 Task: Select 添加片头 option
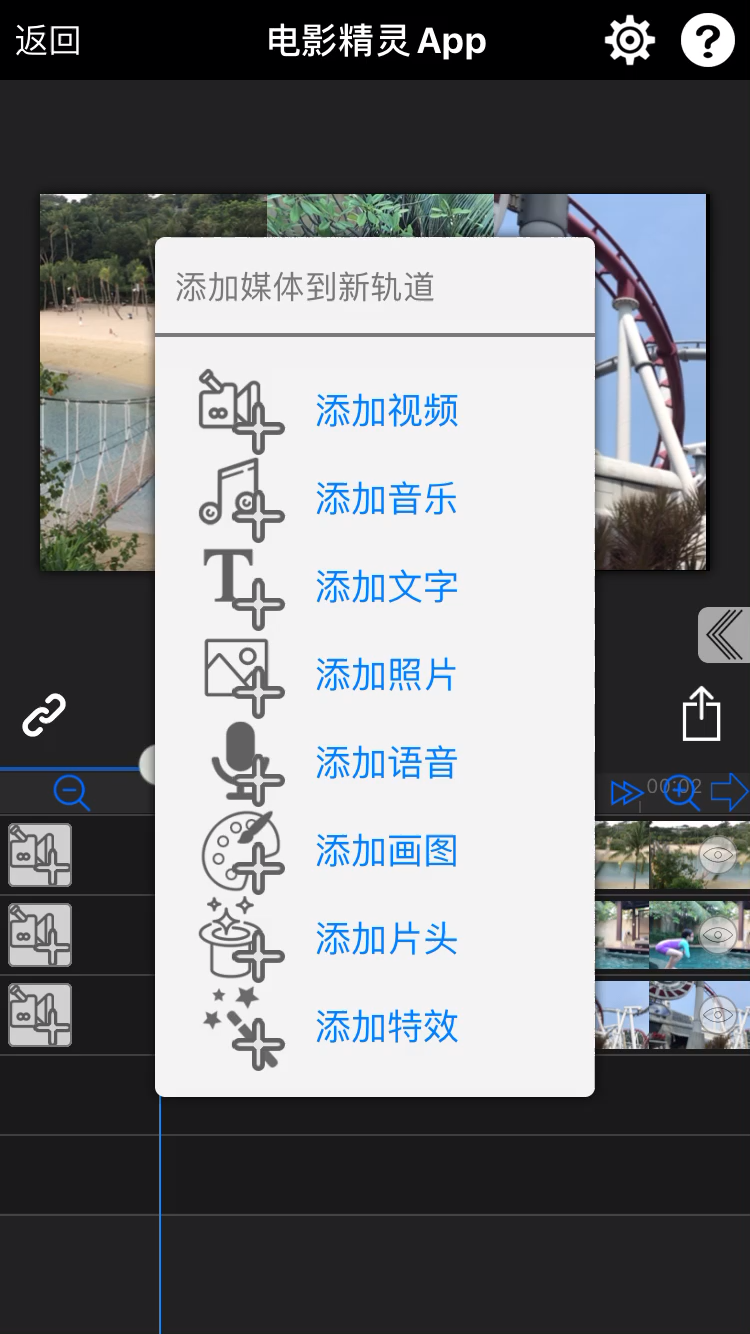click(386, 939)
